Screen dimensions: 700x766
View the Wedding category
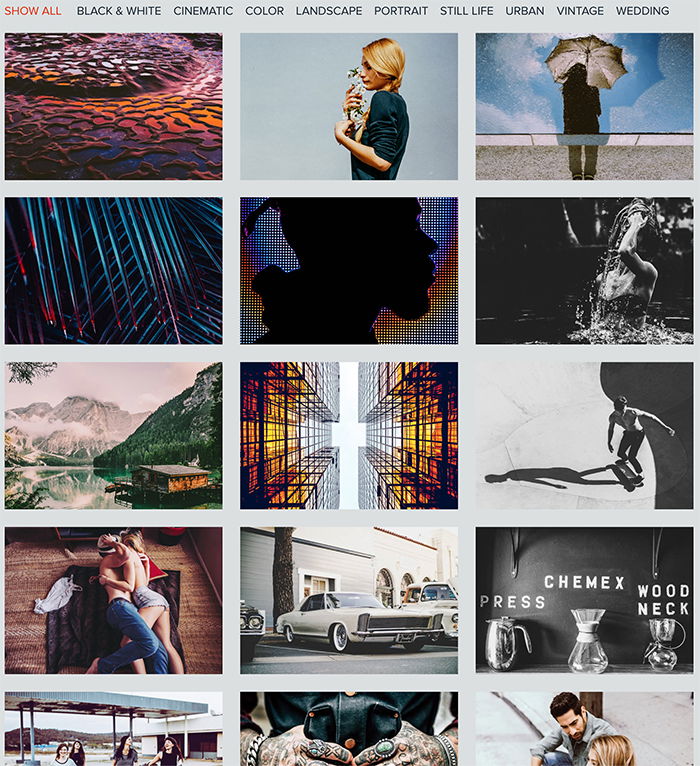tap(642, 11)
